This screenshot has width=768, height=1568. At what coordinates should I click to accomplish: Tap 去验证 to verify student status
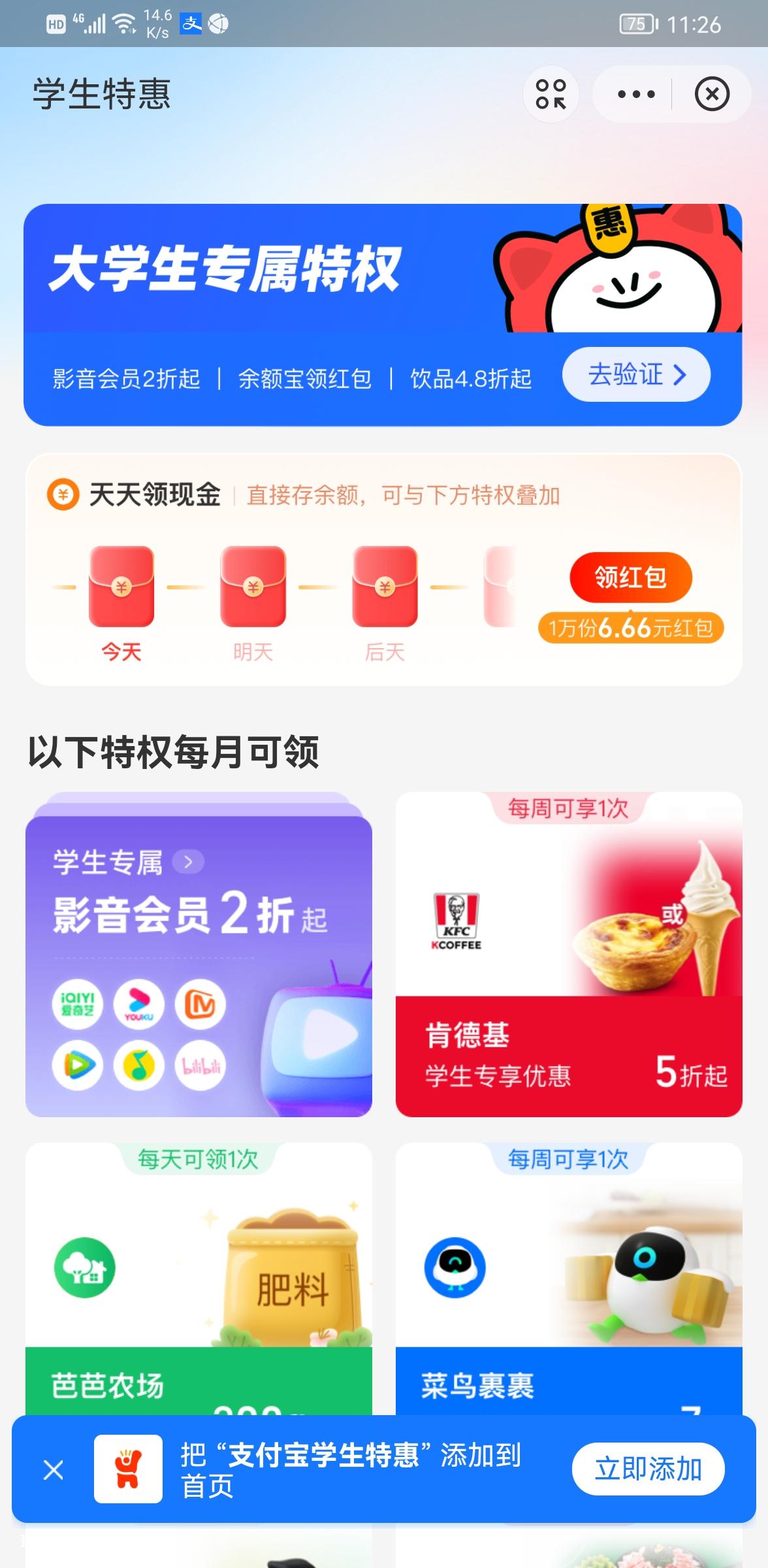(636, 374)
